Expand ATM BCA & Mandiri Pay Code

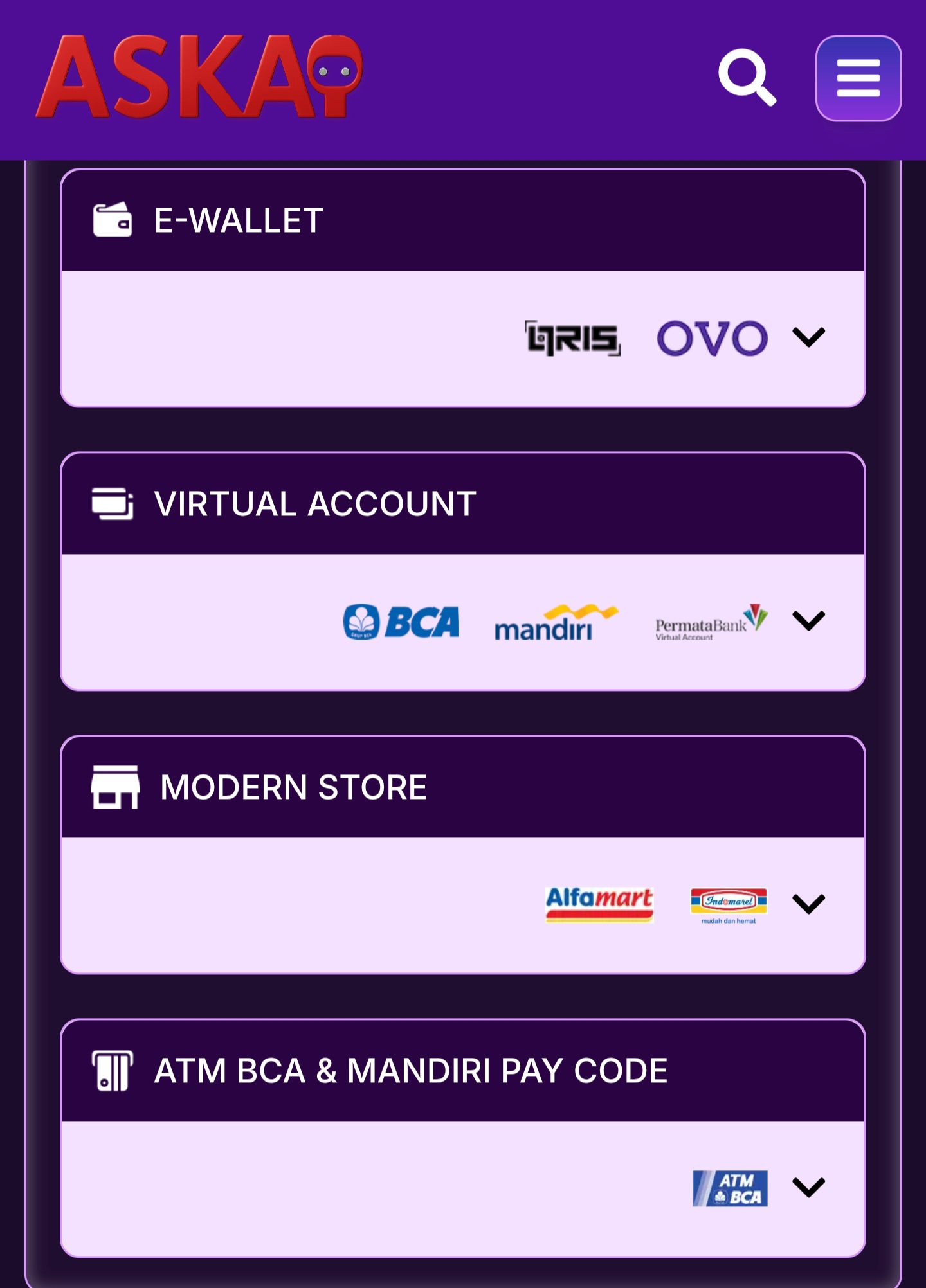[x=808, y=1188]
